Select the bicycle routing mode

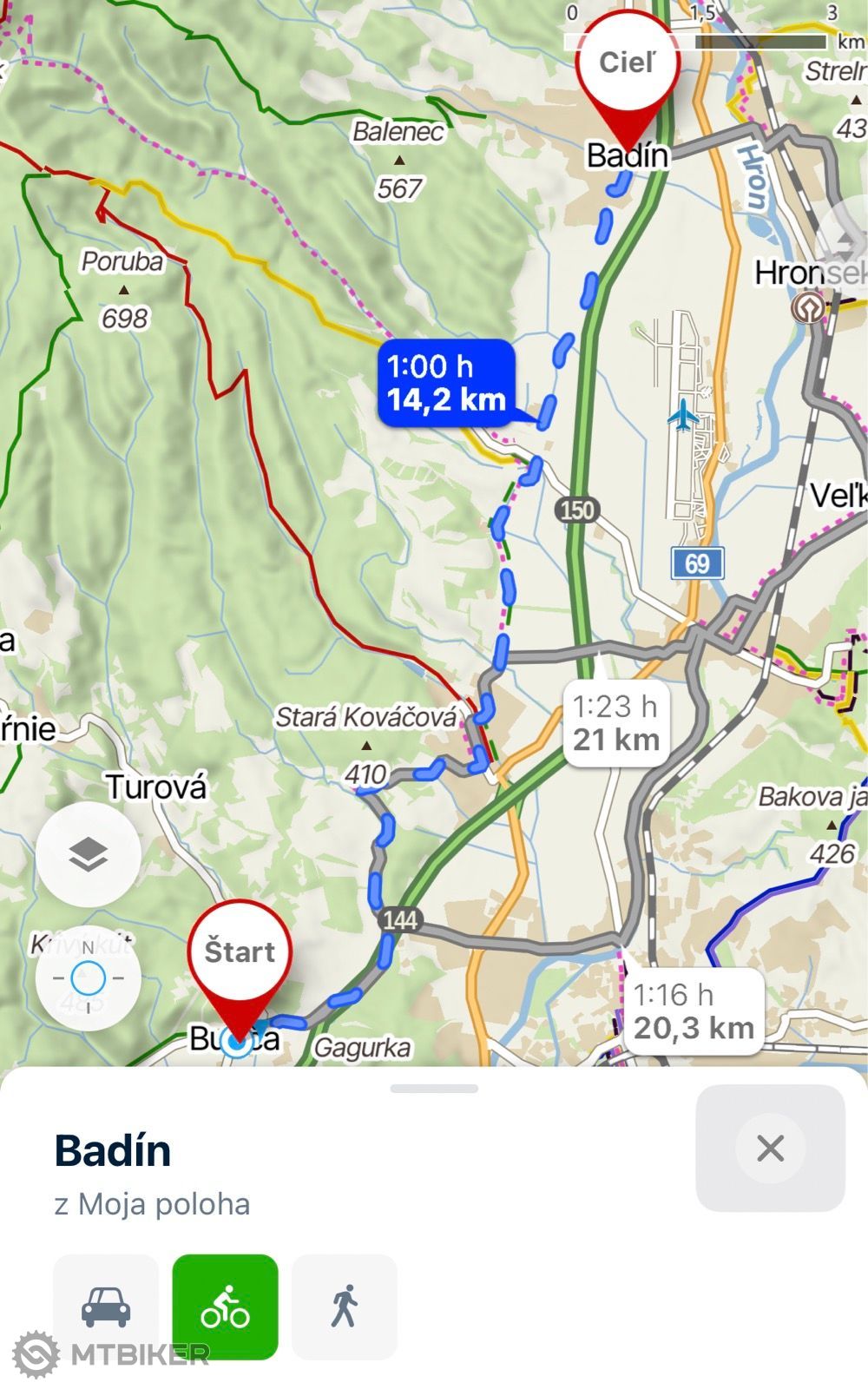point(225,1307)
